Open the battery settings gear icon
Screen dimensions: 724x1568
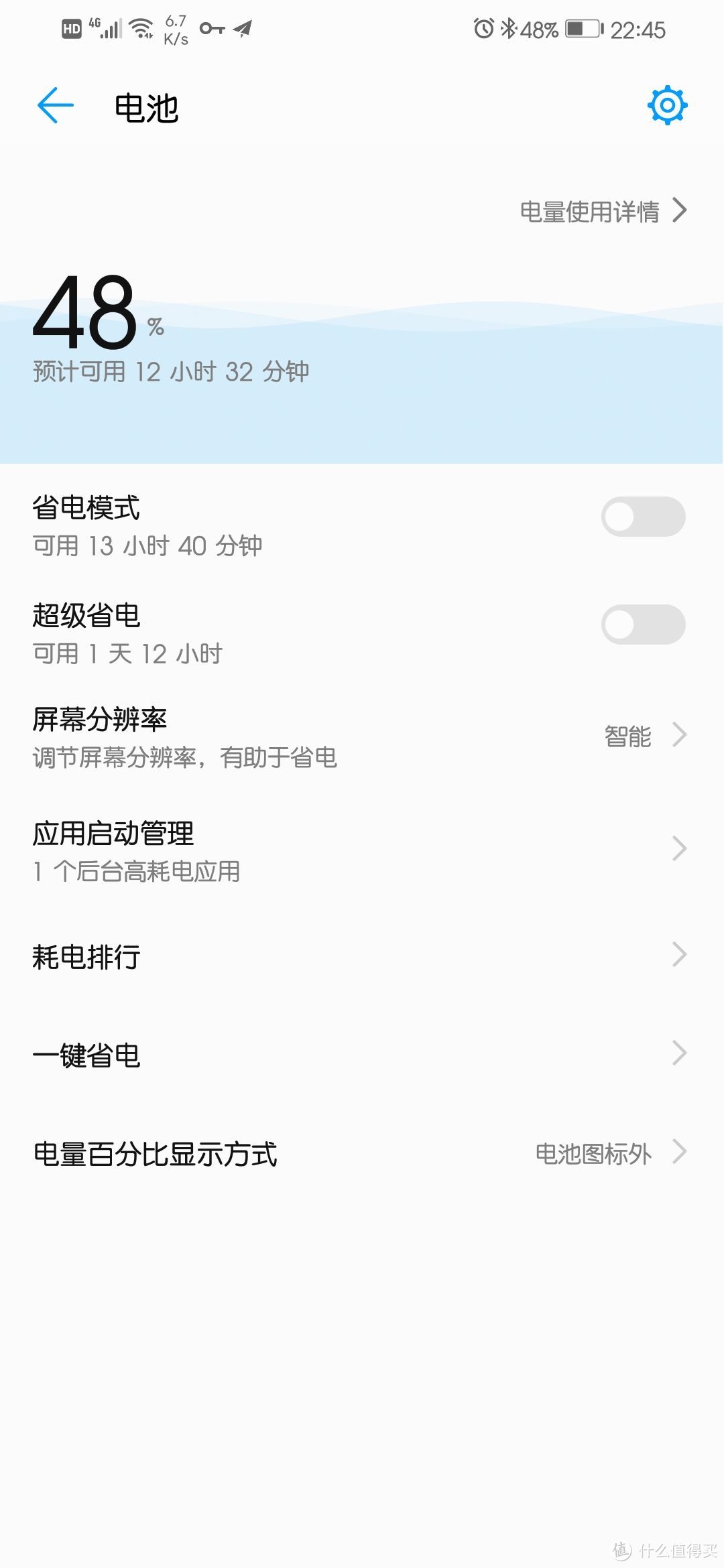click(x=667, y=105)
